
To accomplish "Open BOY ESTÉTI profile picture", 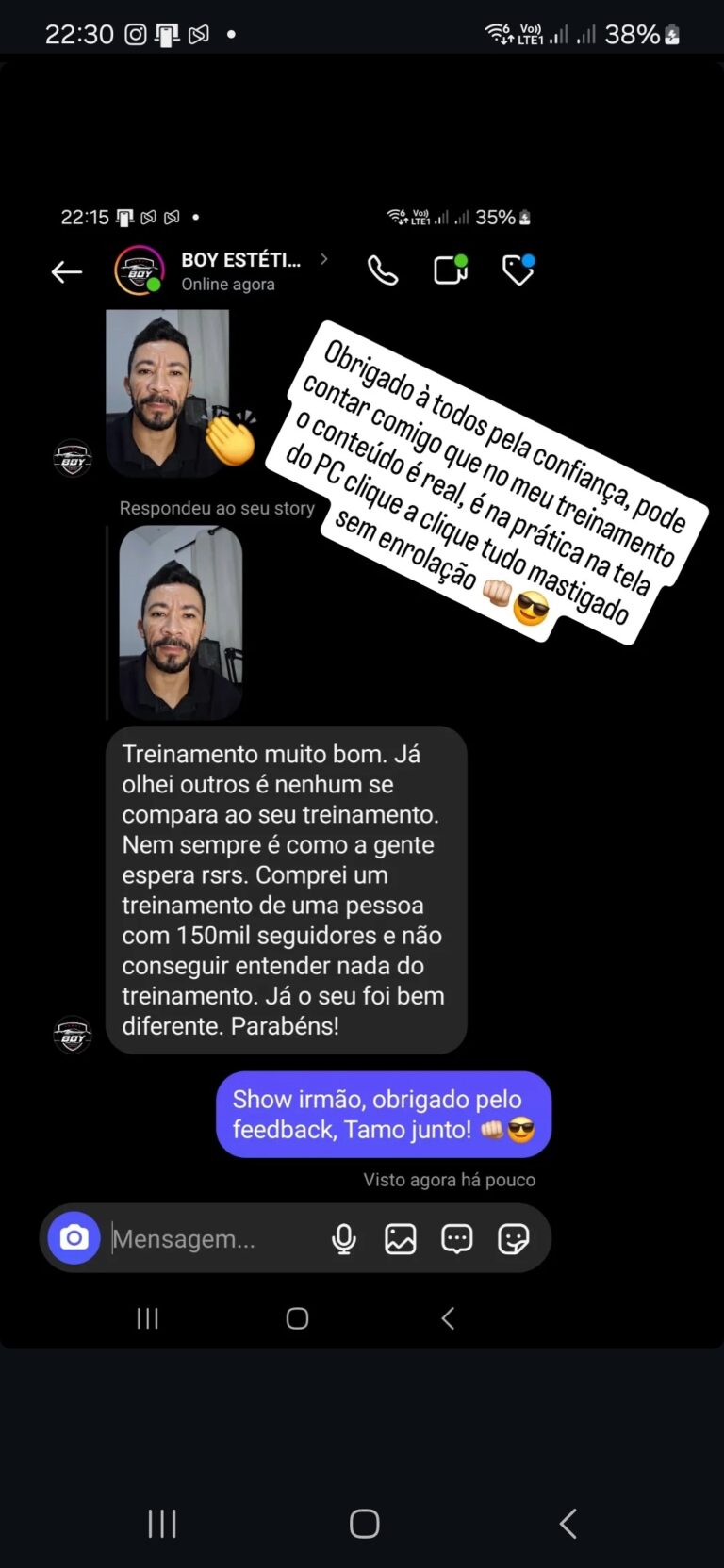I will [139, 270].
